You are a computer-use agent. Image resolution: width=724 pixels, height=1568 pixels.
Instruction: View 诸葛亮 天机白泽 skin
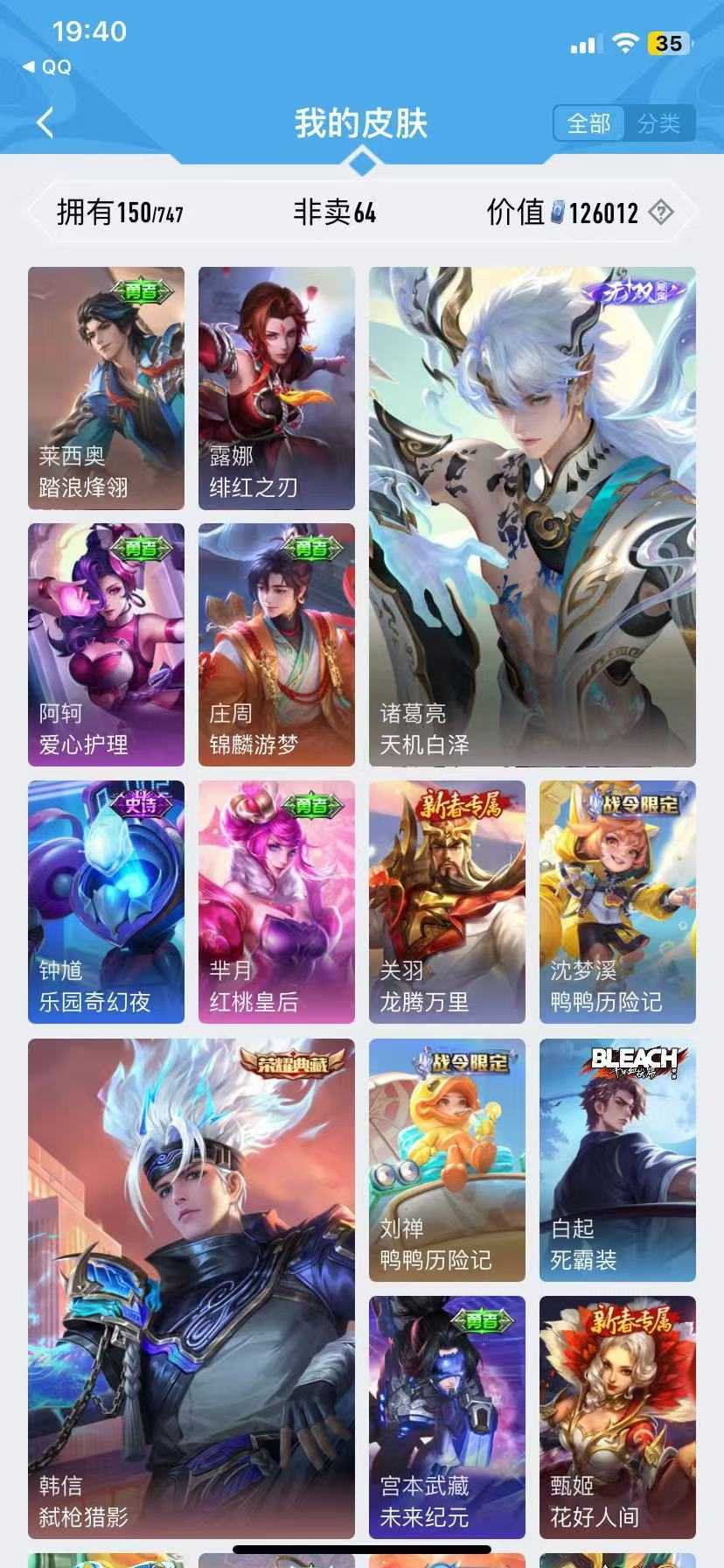coord(533,516)
